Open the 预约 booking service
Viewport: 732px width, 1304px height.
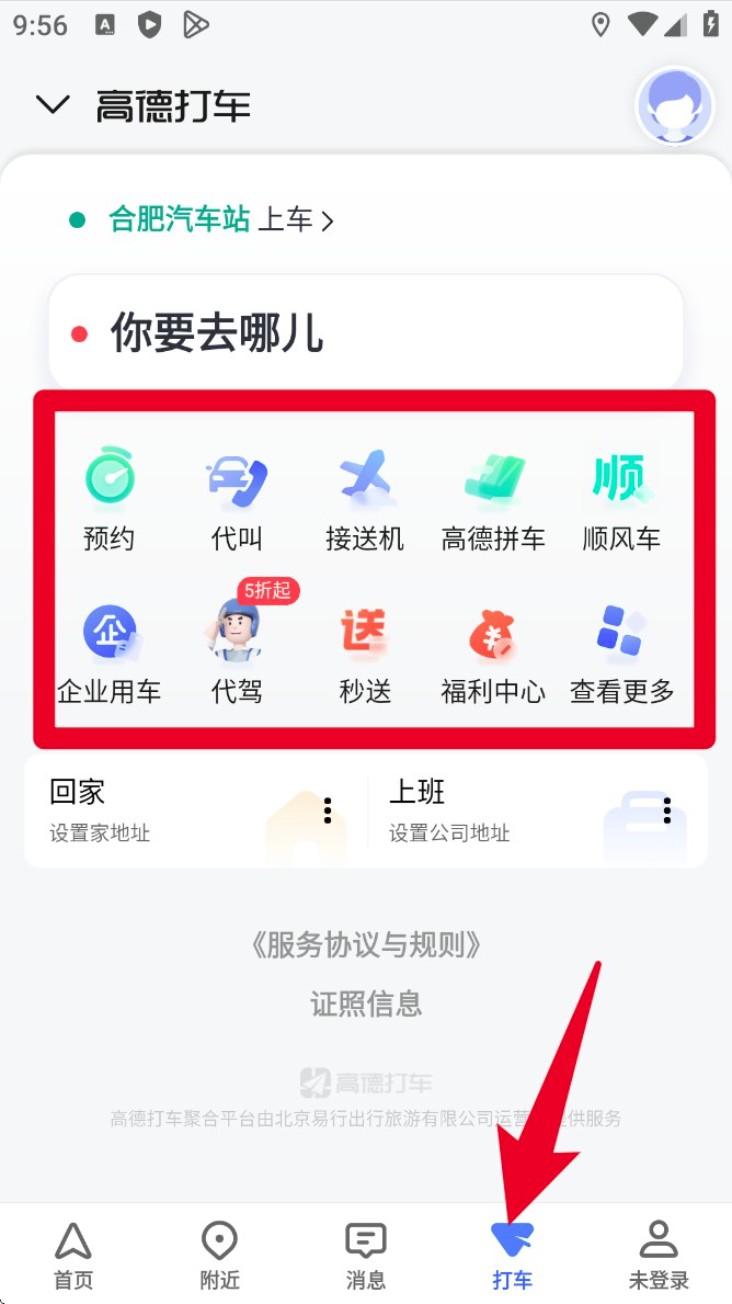click(x=109, y=500)
